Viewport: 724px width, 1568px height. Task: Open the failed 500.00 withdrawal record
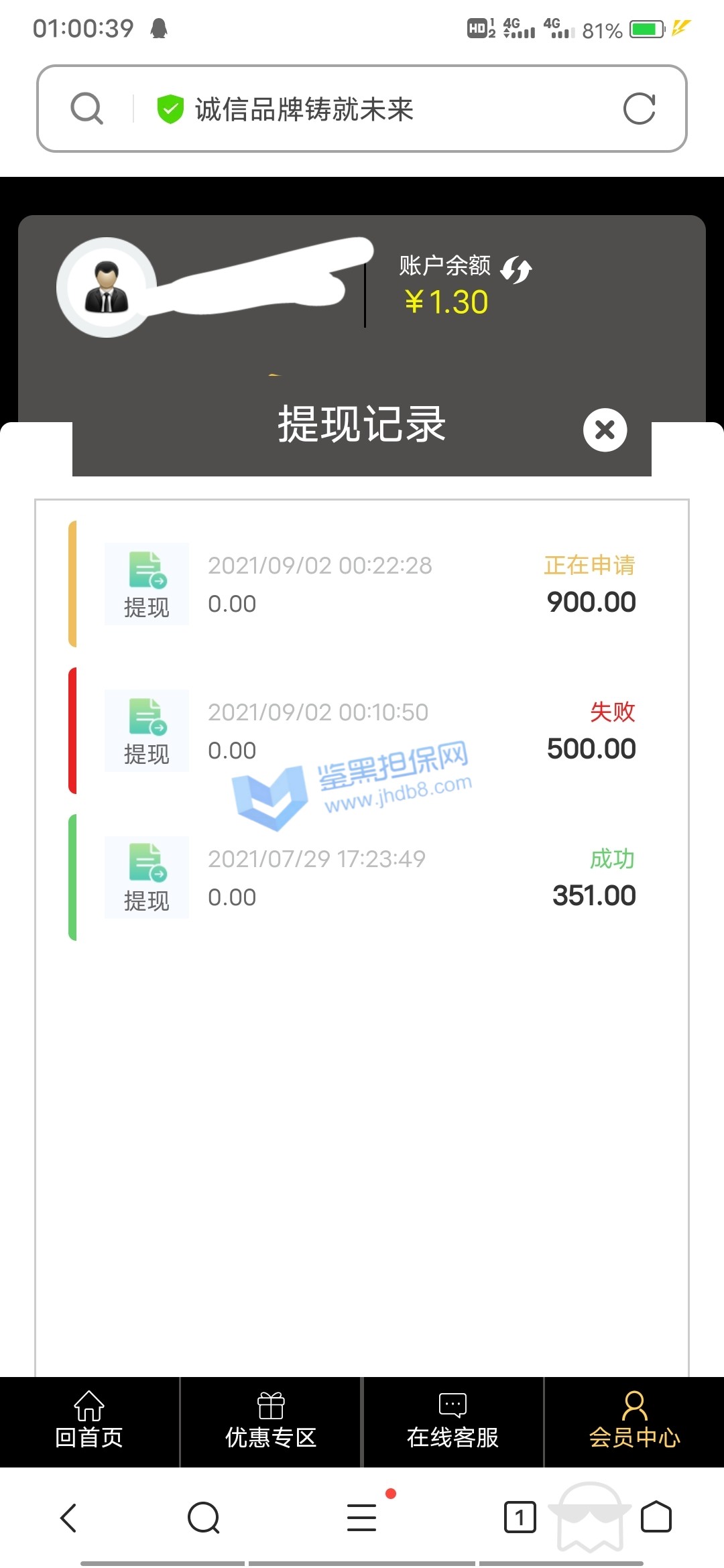click(x=362, y=730)
